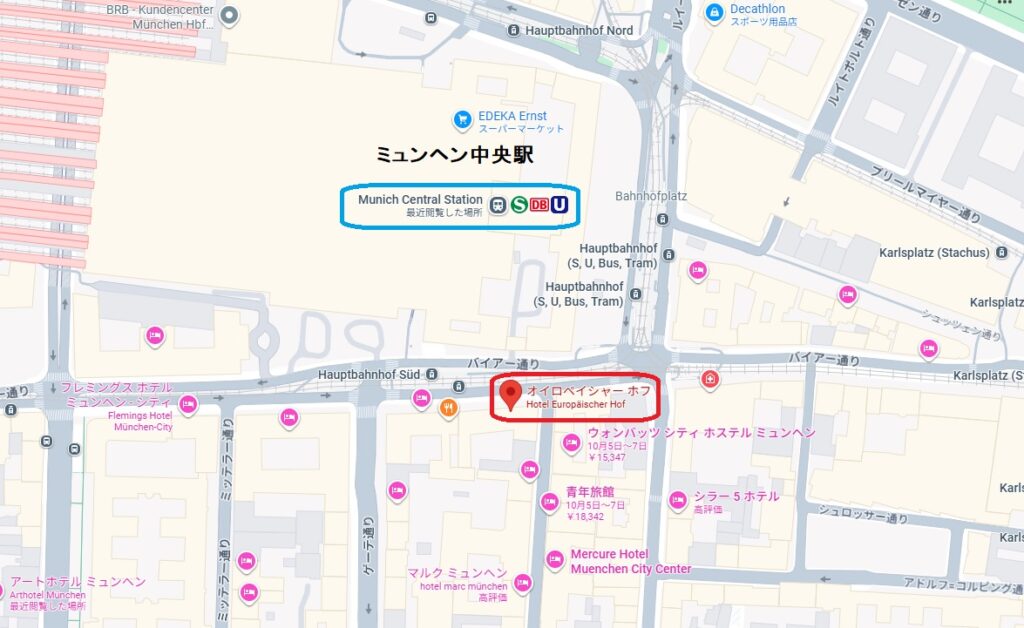
Task: Tap the orange restaurant marker near Hauptbahnhof Süd
Action: pyautogui.click(x=448, y=407)
